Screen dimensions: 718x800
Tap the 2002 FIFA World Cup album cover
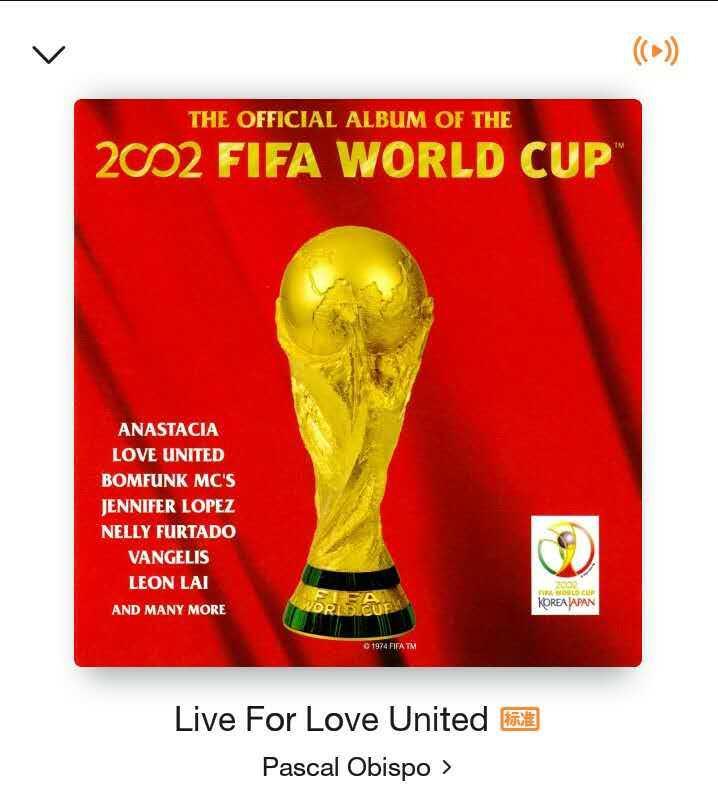pos(358,383)
